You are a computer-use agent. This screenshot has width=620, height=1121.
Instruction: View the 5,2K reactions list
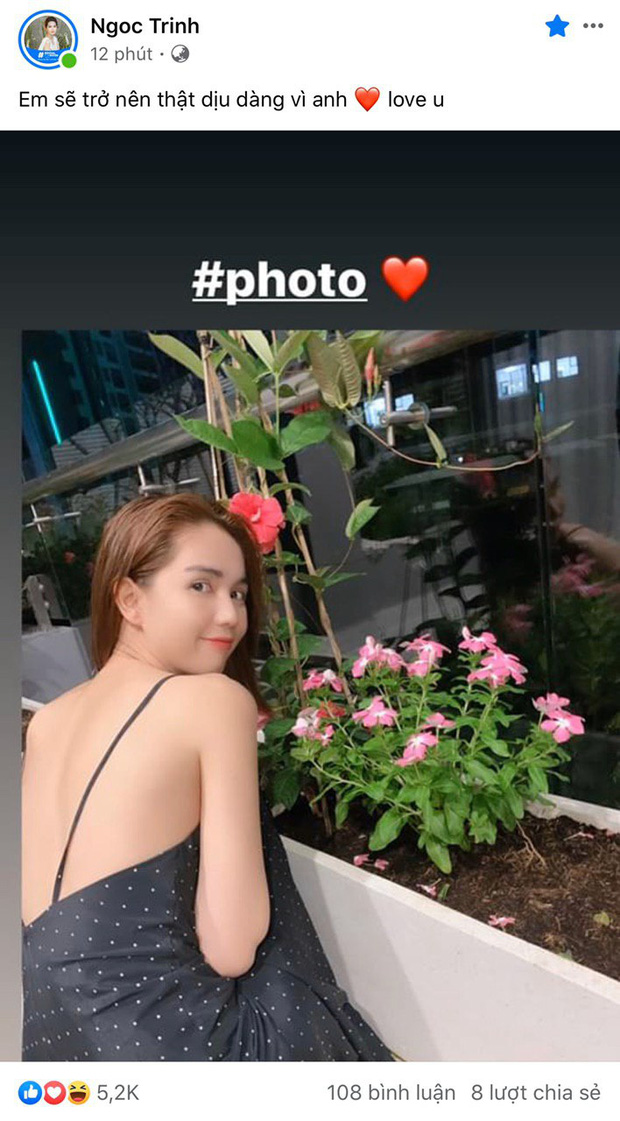point(78,1093)
